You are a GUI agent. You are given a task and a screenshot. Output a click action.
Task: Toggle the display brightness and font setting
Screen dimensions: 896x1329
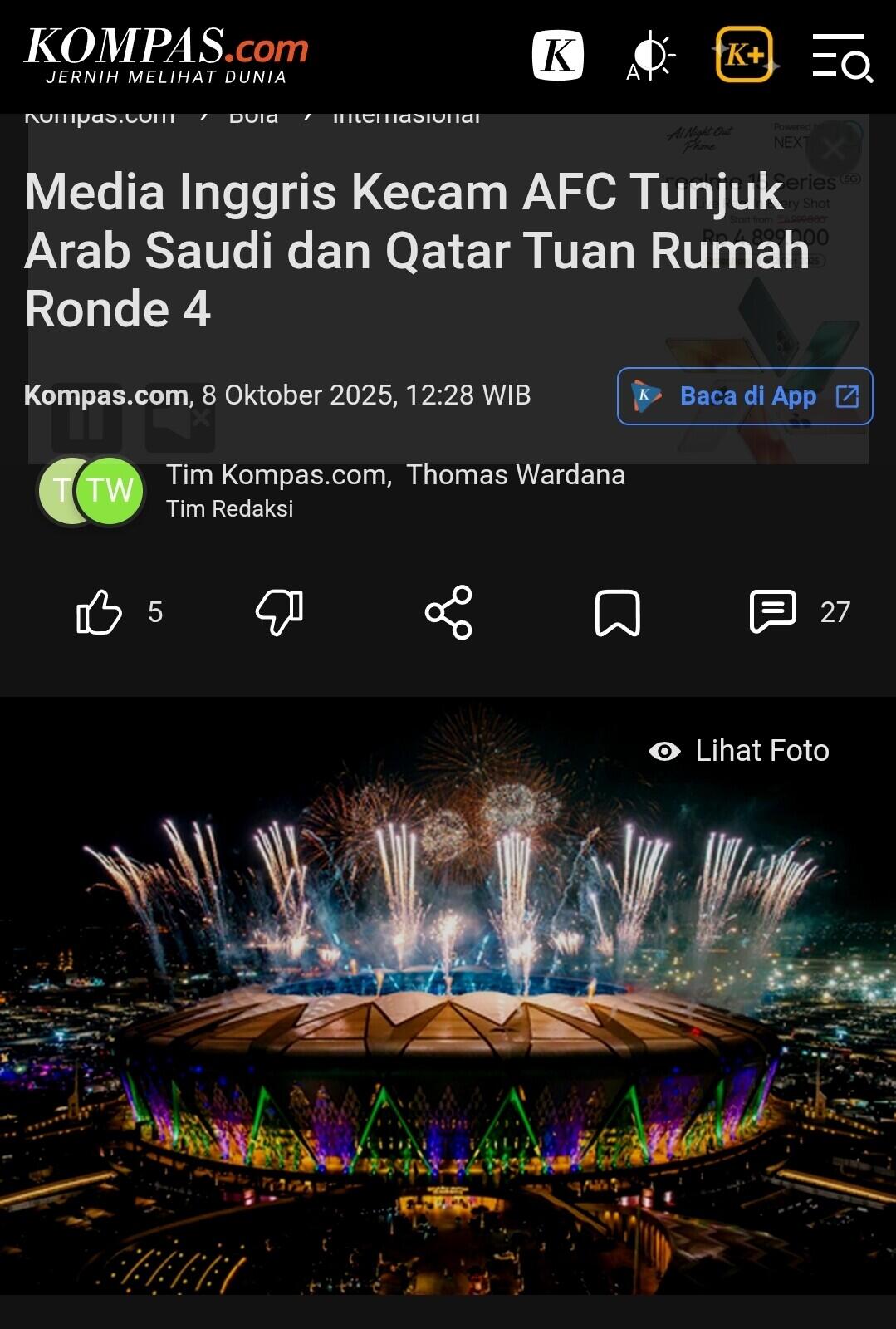(650, 56)
